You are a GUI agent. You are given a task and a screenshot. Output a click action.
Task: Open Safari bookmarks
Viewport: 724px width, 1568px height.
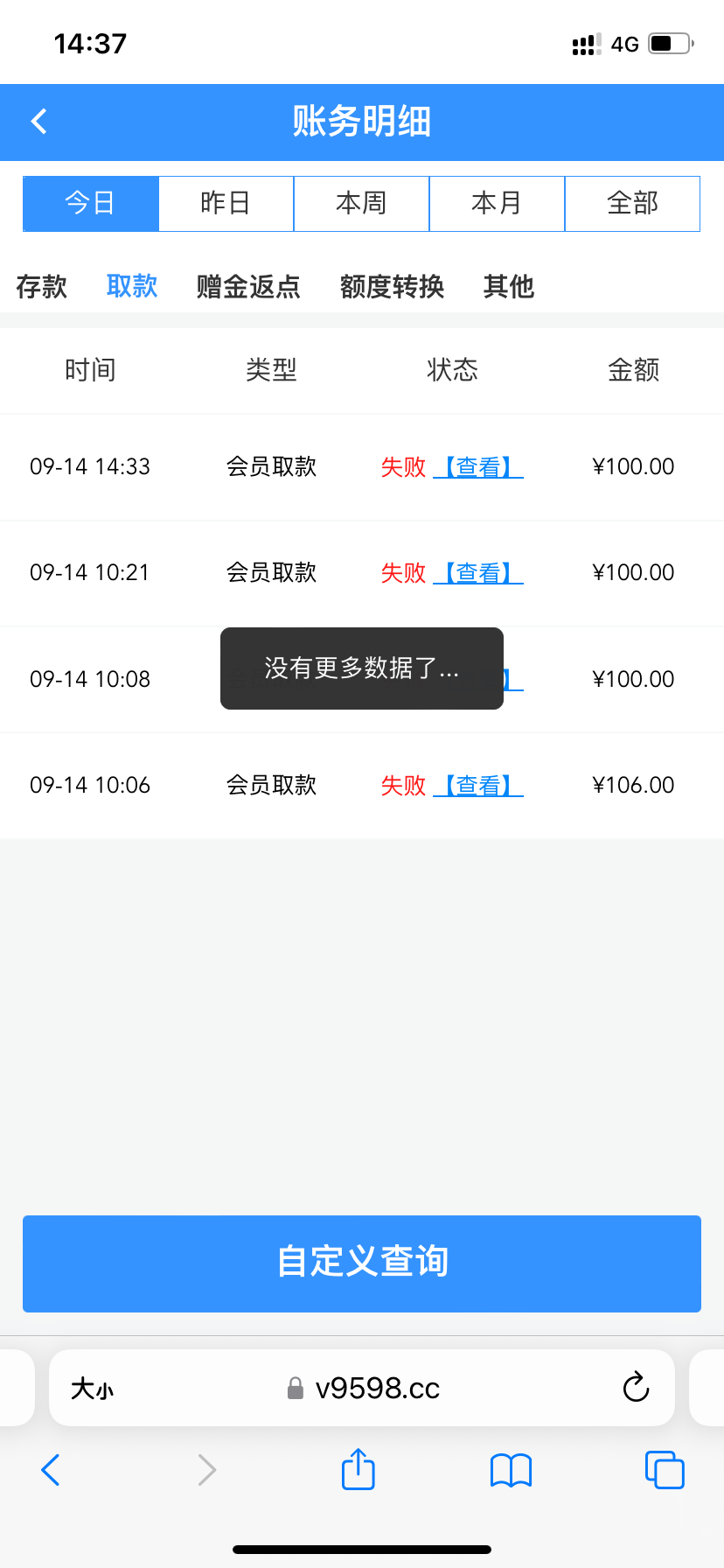click(x=511, y=1470)
